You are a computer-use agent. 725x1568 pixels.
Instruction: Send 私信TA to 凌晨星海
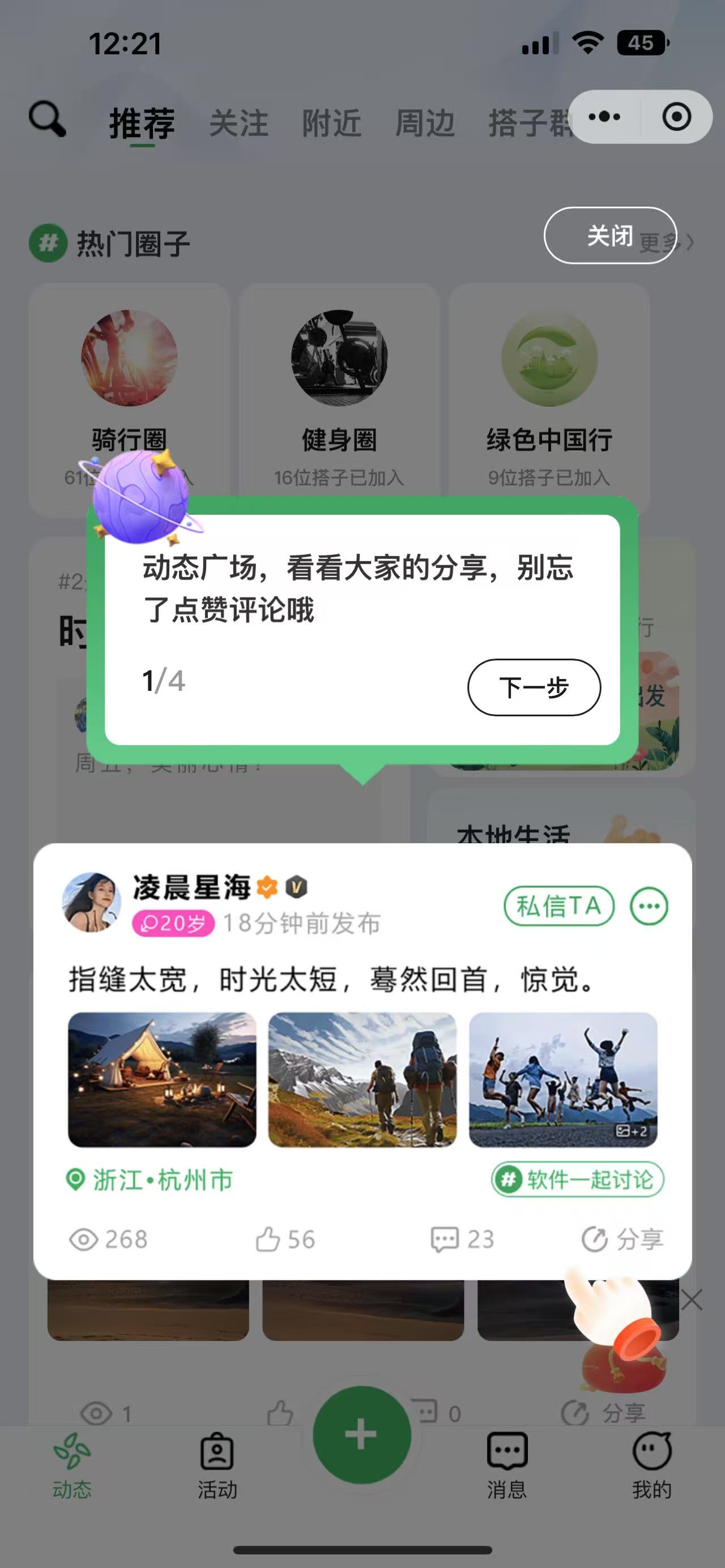point(558,905)
